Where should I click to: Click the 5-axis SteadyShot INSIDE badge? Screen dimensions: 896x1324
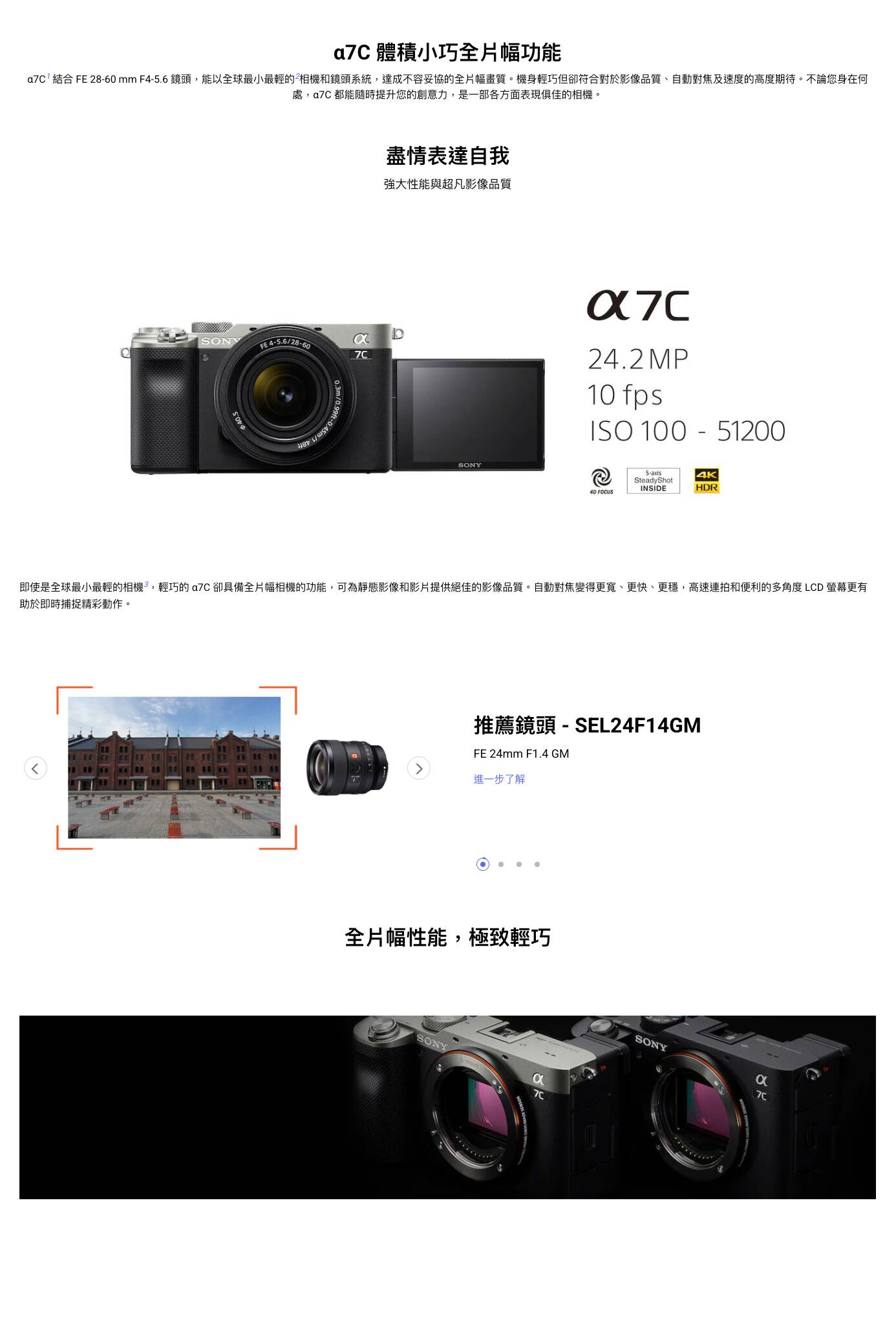click(x=653, y=481)
